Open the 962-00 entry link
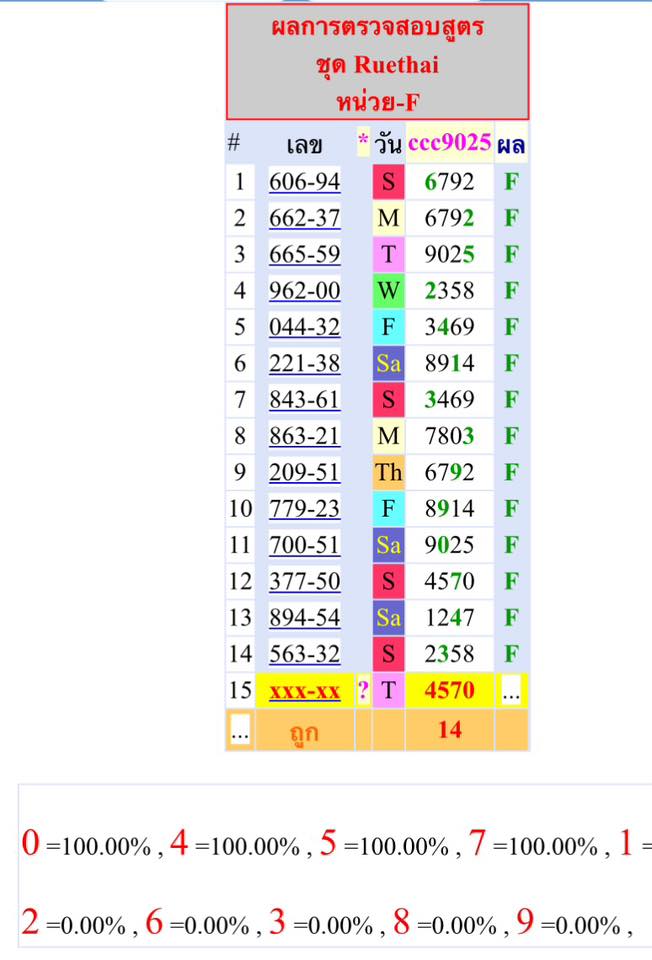The height and width of the screenshot is (960, 652). [x=304, y=291]
